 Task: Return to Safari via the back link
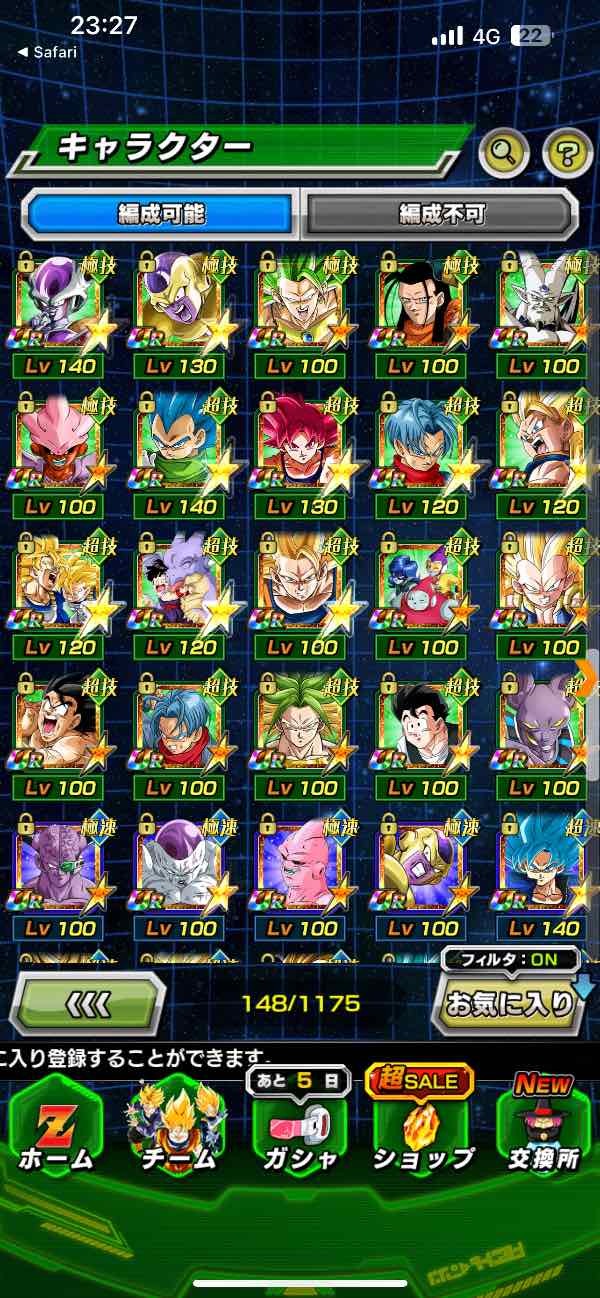click(47, 52)
